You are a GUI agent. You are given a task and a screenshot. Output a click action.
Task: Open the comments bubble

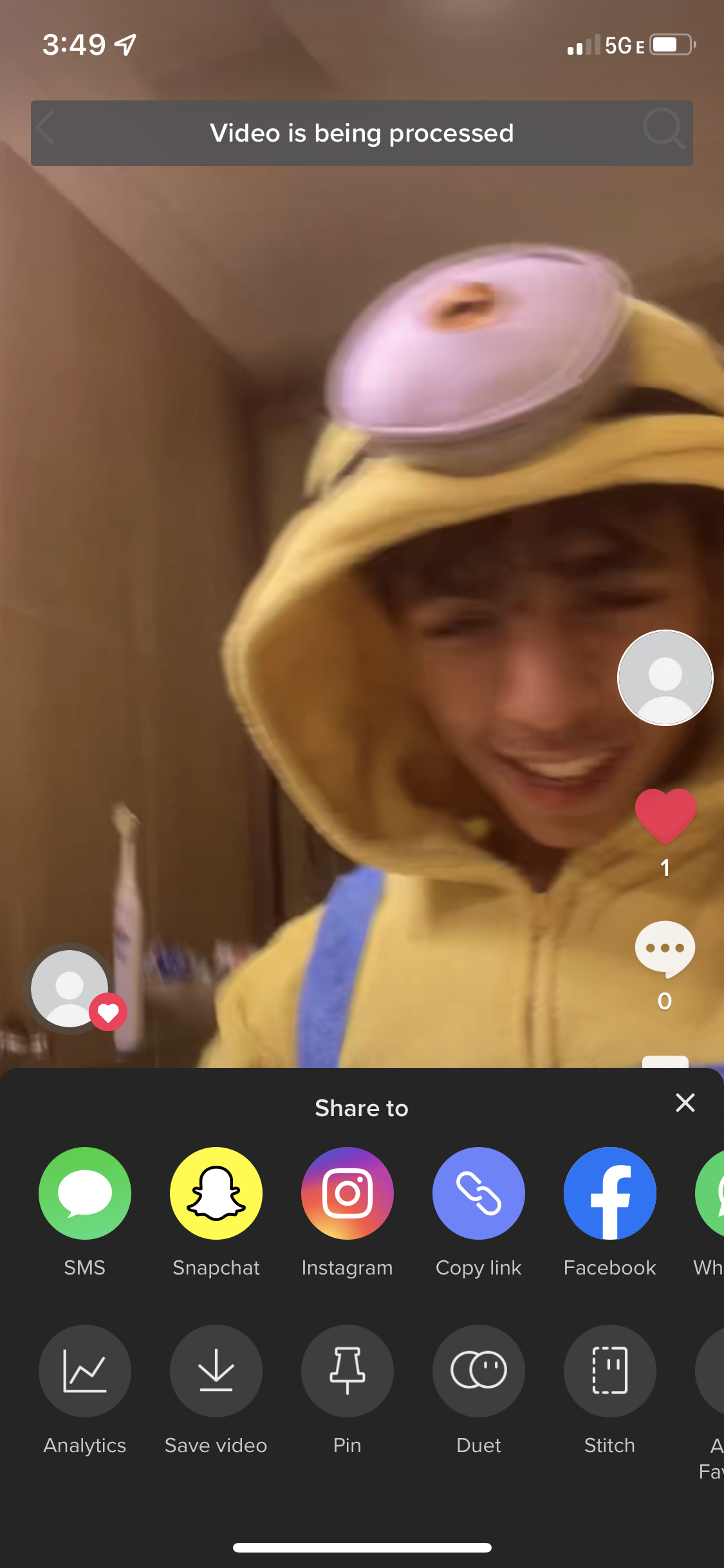pos(665,949)
